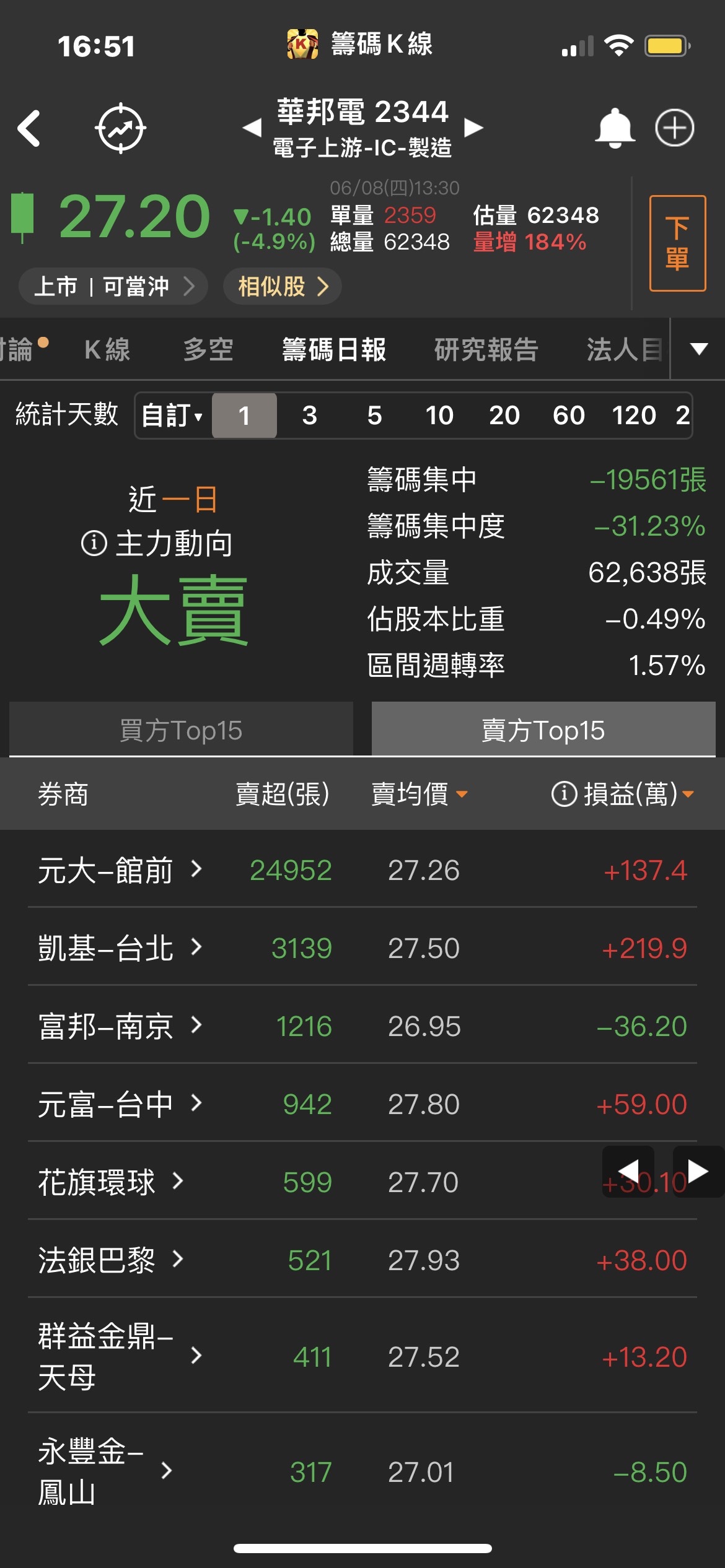Image resolution: width=725 pixels, height=1568 pixels.
Task: Show 主力動向 info tooltip
Action: pos(94,544)
